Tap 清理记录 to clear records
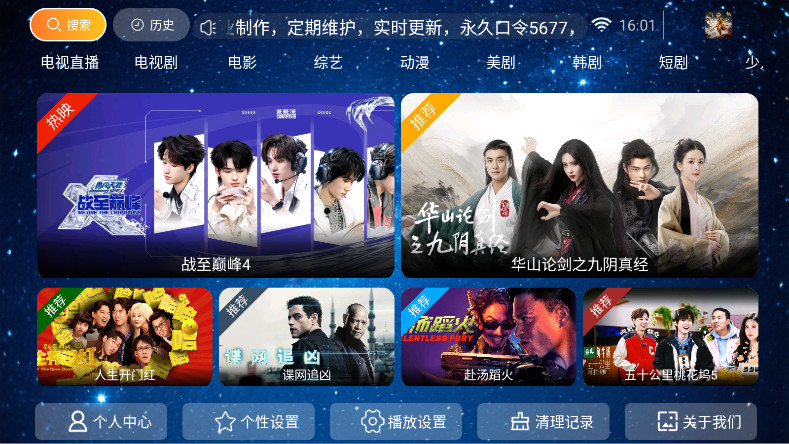The width and height of the screenshot is (789, 444). 543,422
